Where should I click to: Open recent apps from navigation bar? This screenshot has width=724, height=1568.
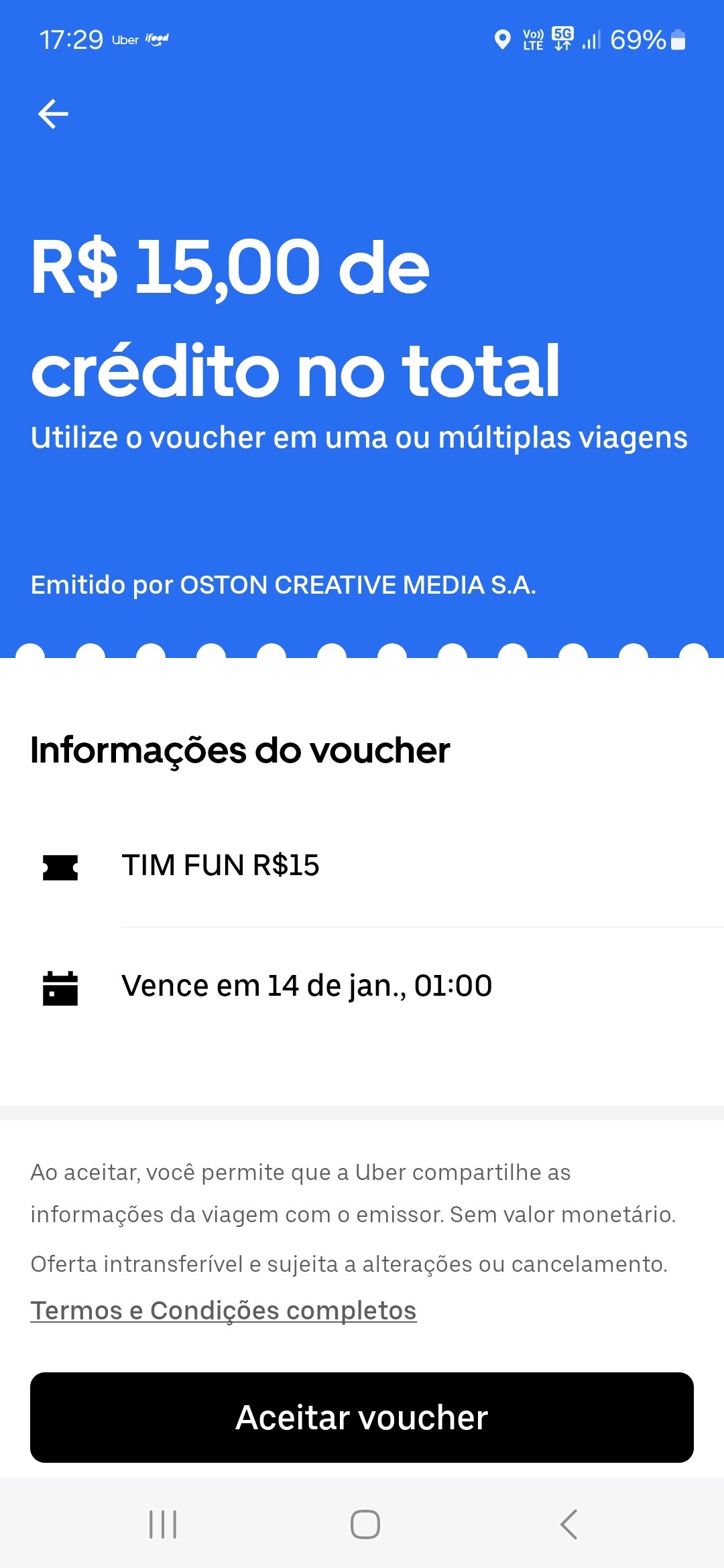point(163,1524)
